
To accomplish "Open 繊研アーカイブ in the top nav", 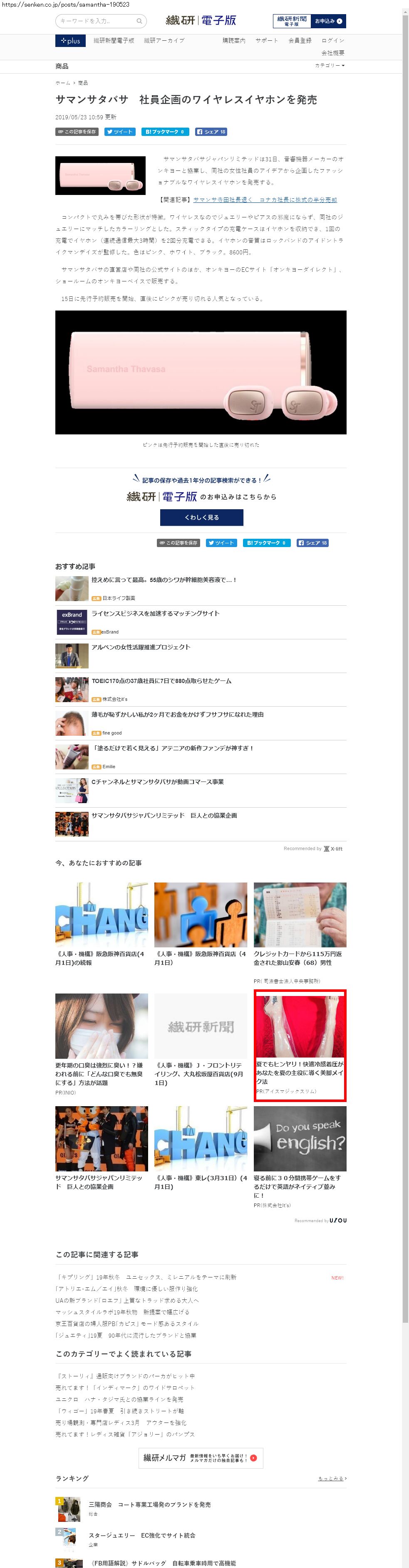I will [x=164, y=41].
